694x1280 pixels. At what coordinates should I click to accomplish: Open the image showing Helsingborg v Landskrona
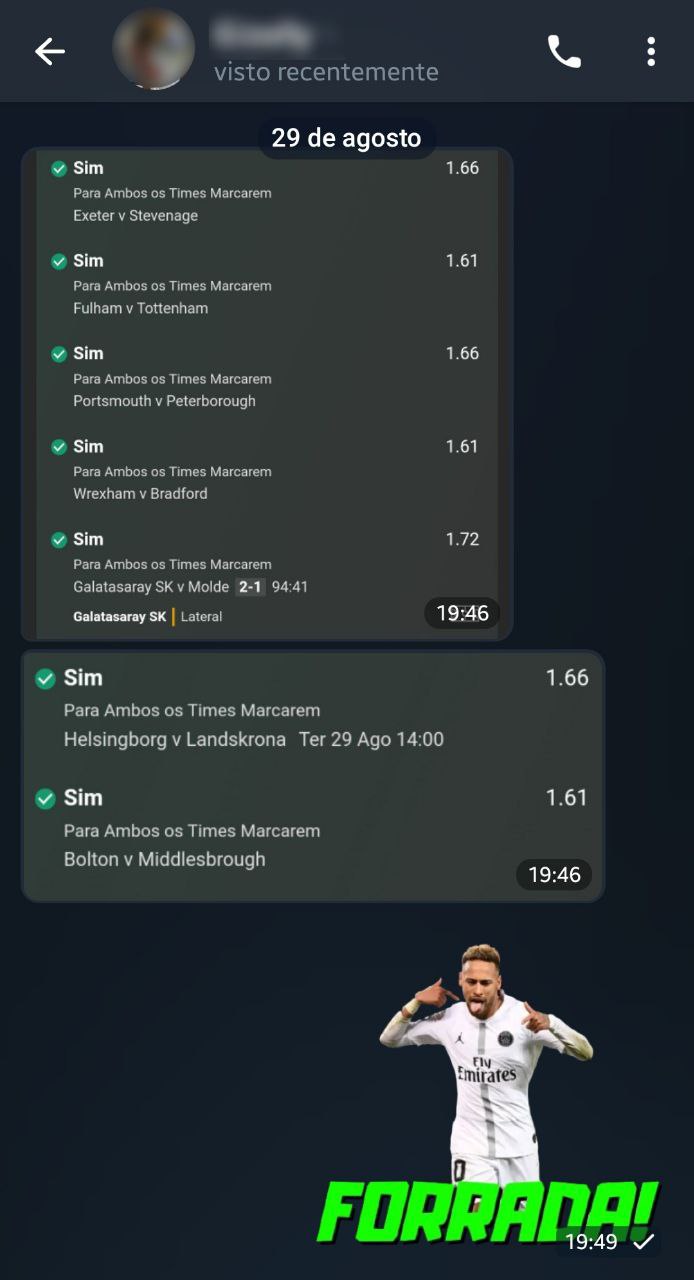coord(313,776)
